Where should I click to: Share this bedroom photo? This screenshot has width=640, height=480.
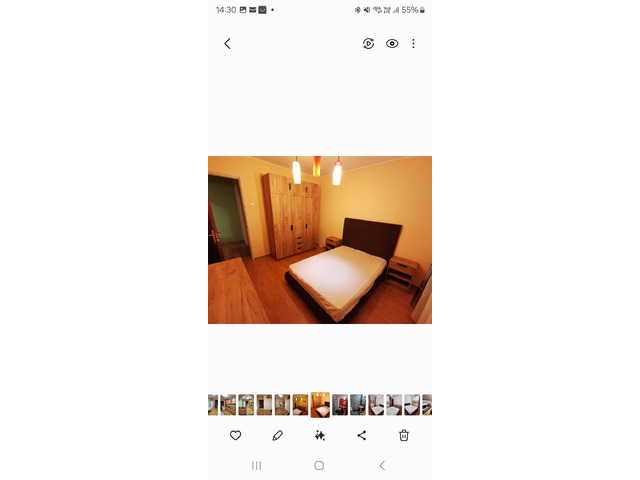(362, 435)
